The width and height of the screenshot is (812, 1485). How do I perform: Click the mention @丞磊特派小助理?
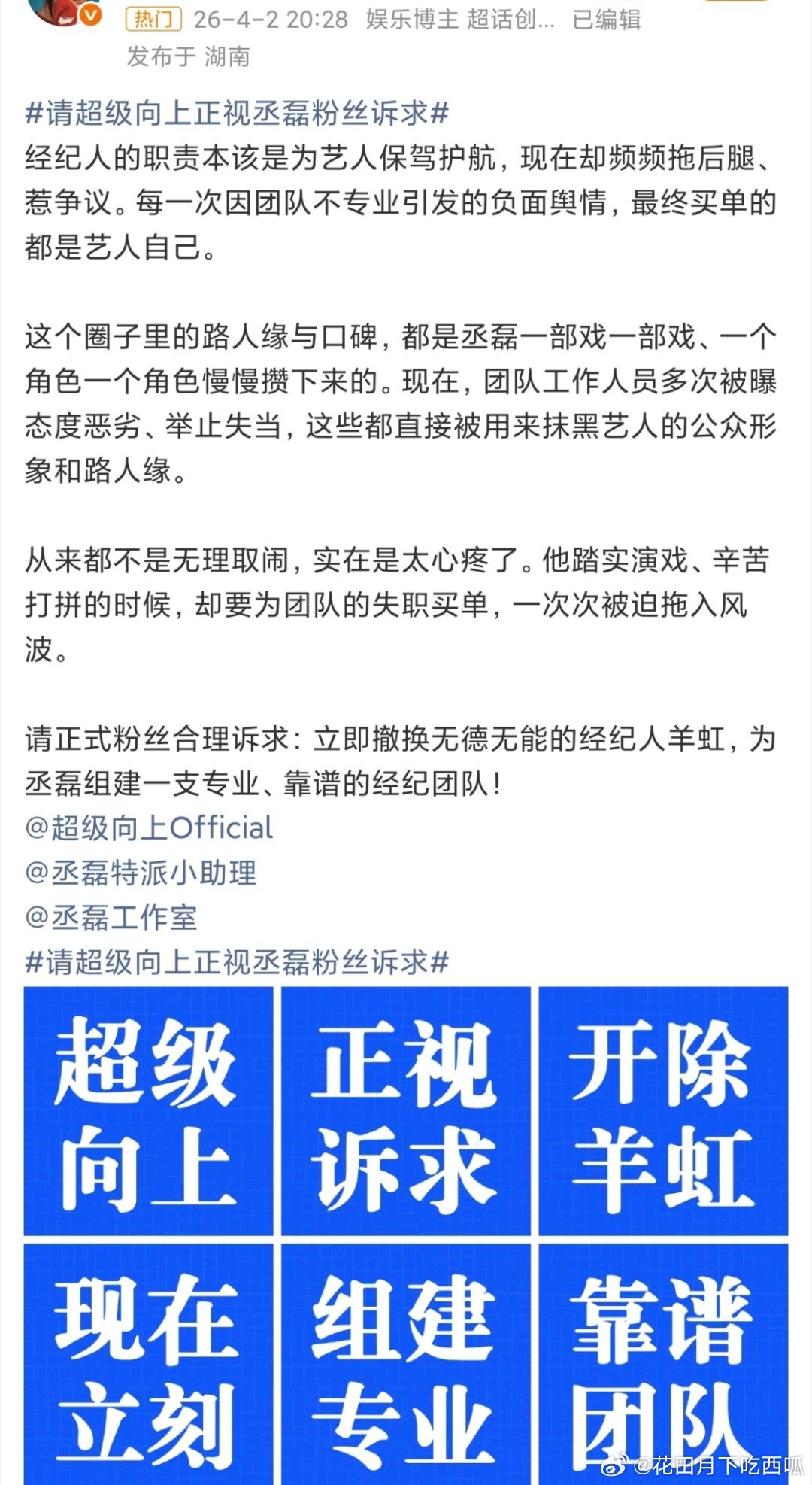(141, 874)
